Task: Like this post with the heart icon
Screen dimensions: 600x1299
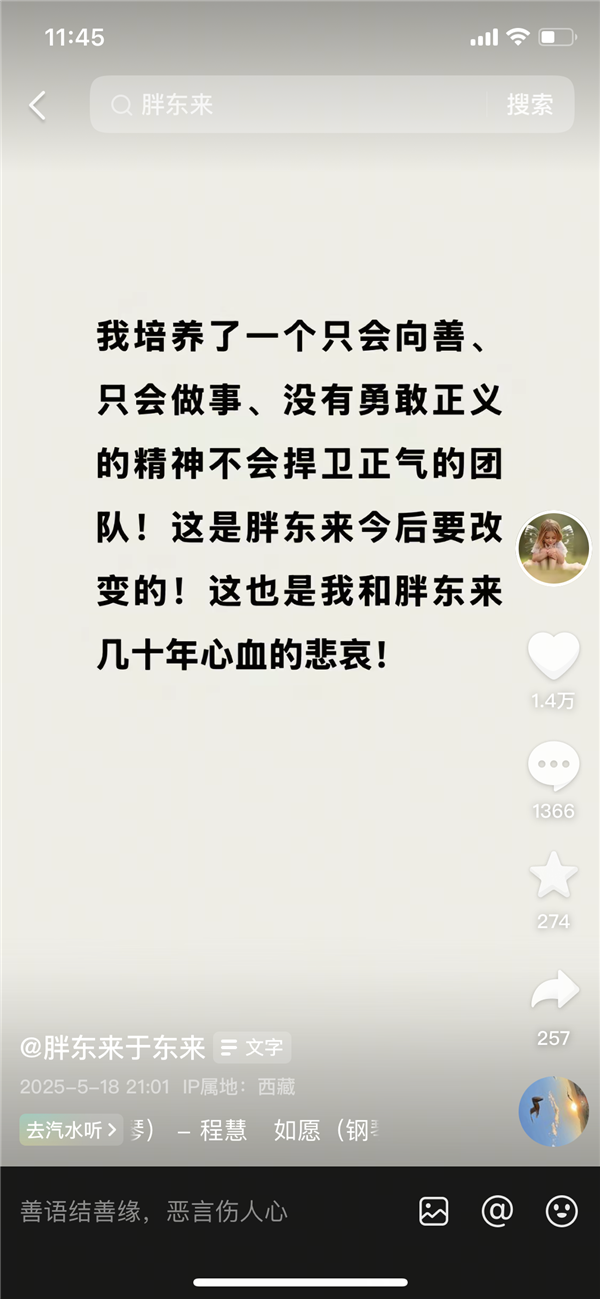Action: [x=553, y=657]
